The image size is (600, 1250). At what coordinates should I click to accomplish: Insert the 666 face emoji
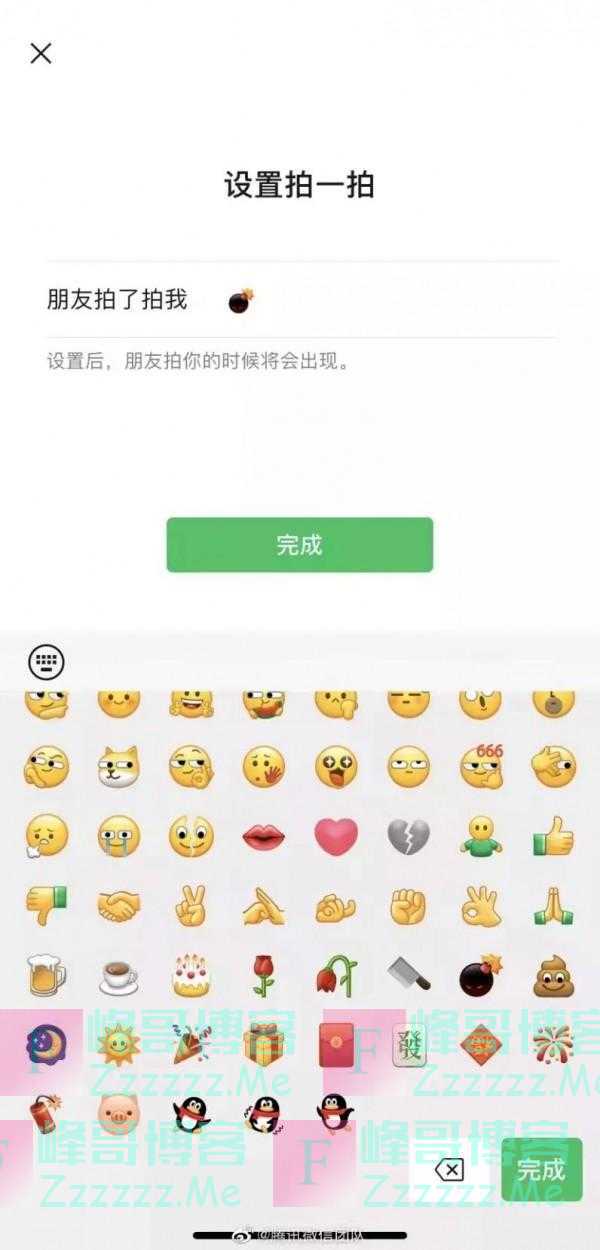tap(481, 767)
